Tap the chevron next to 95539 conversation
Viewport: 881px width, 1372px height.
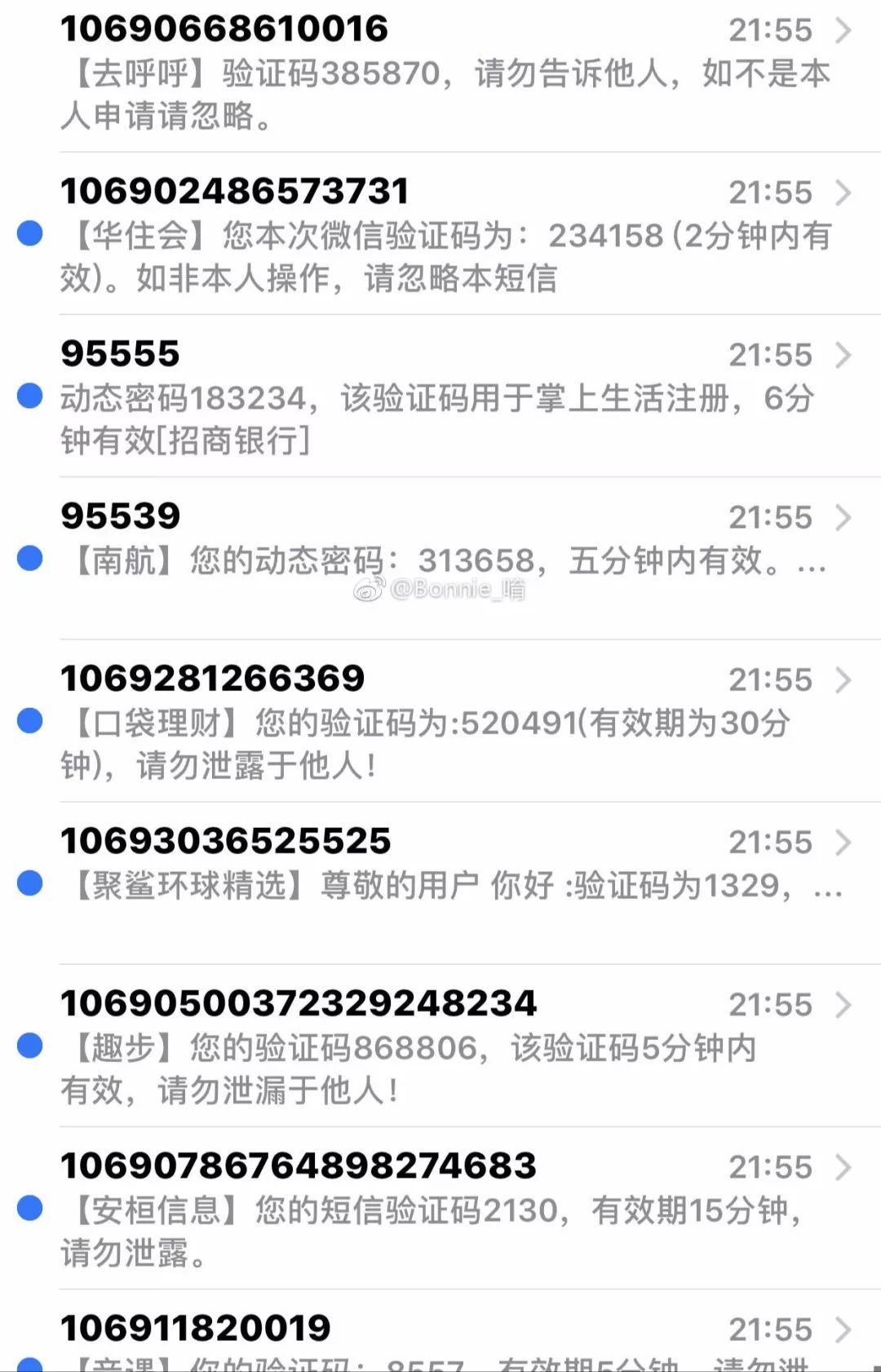pyautogui.click(x=846, y=520)
